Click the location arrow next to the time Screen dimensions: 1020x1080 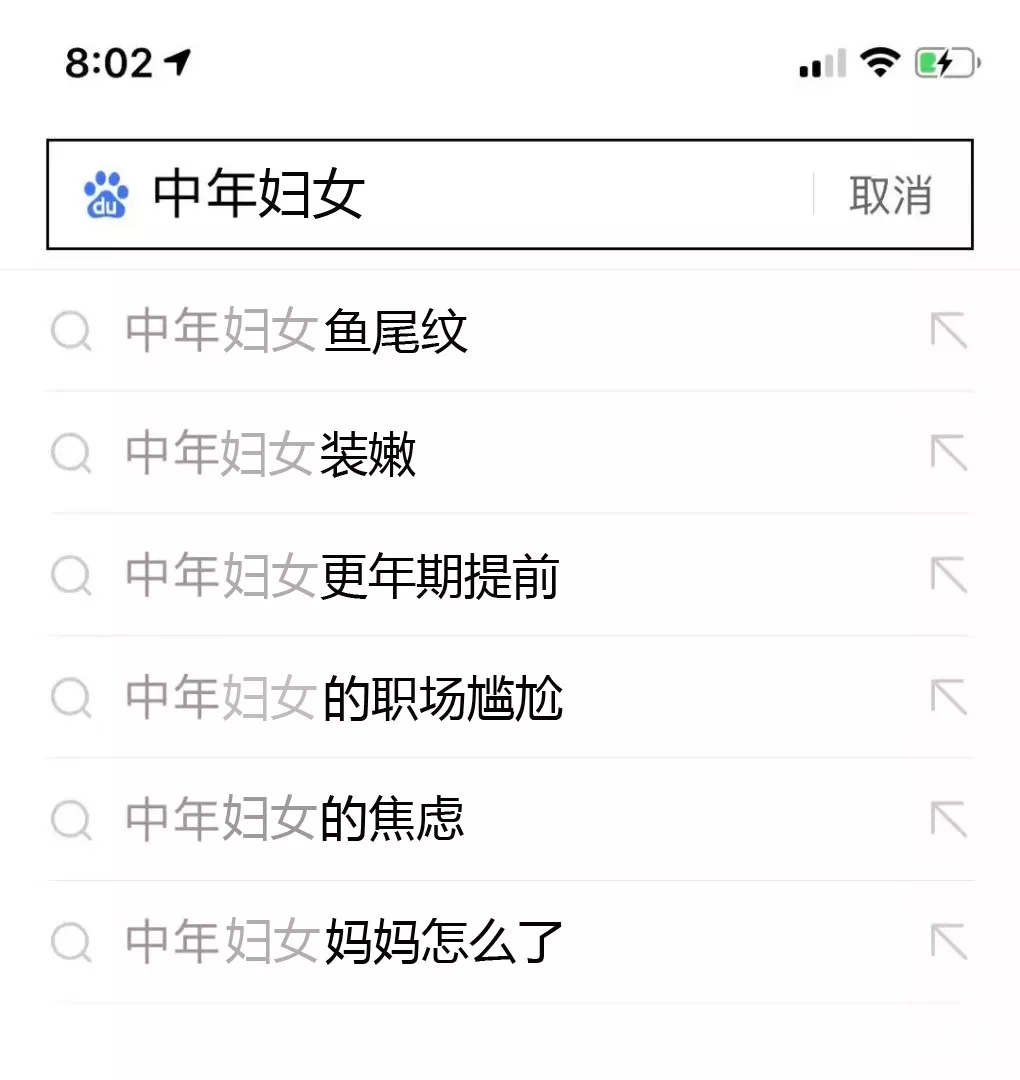pos(178,61)
